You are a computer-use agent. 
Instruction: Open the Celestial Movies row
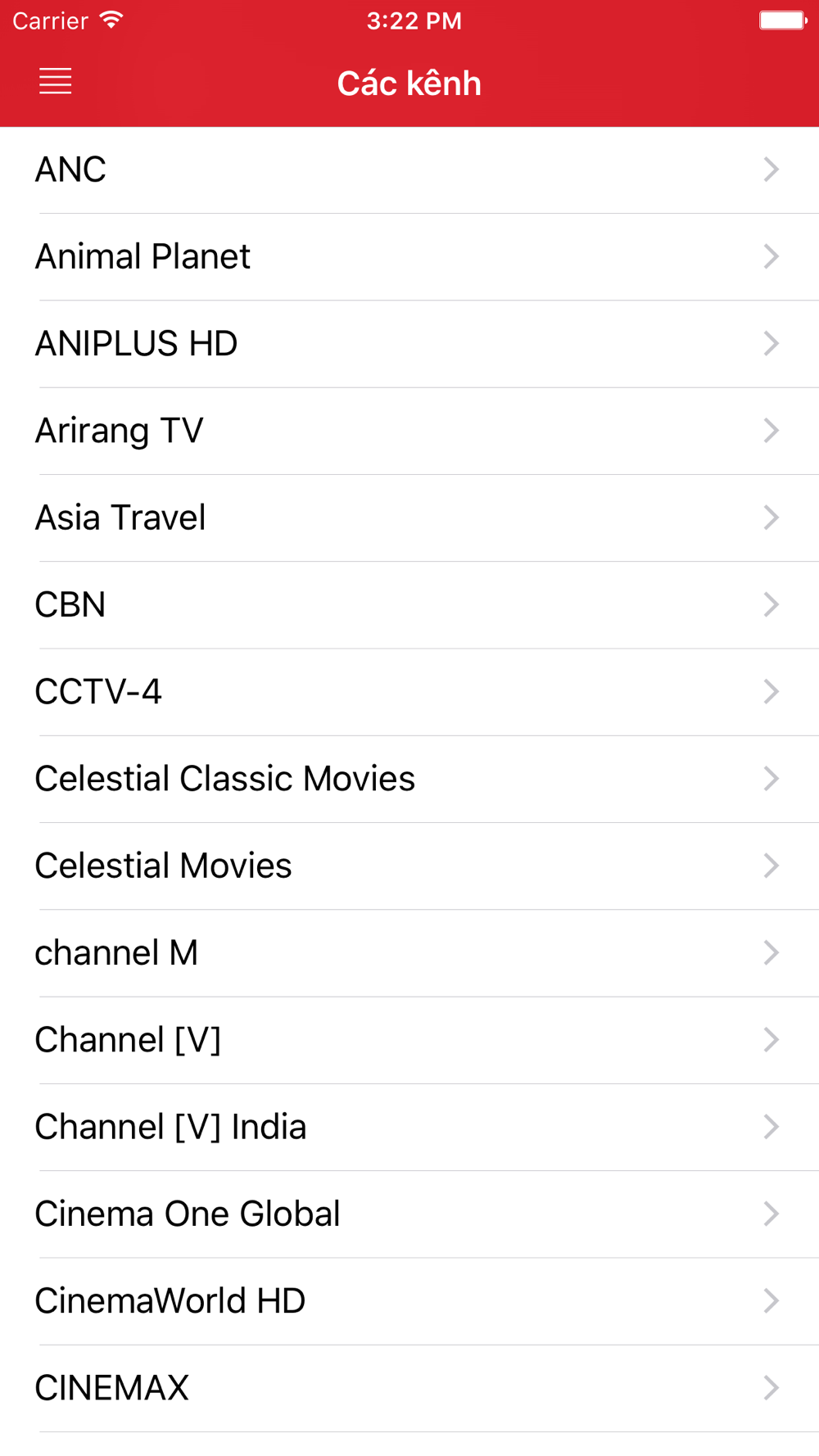(409, 866)
